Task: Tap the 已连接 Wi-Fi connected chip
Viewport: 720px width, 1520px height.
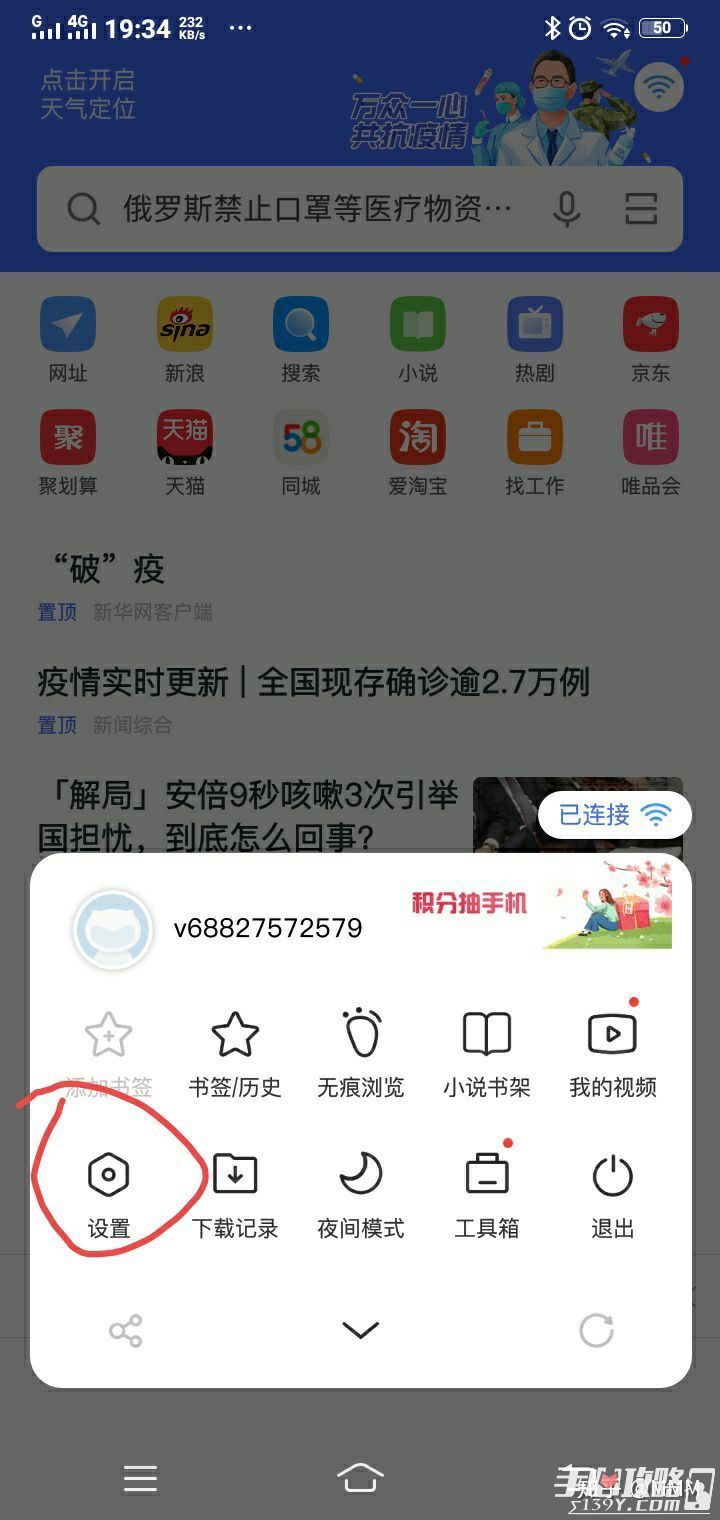Action: (x=614, y=816)
